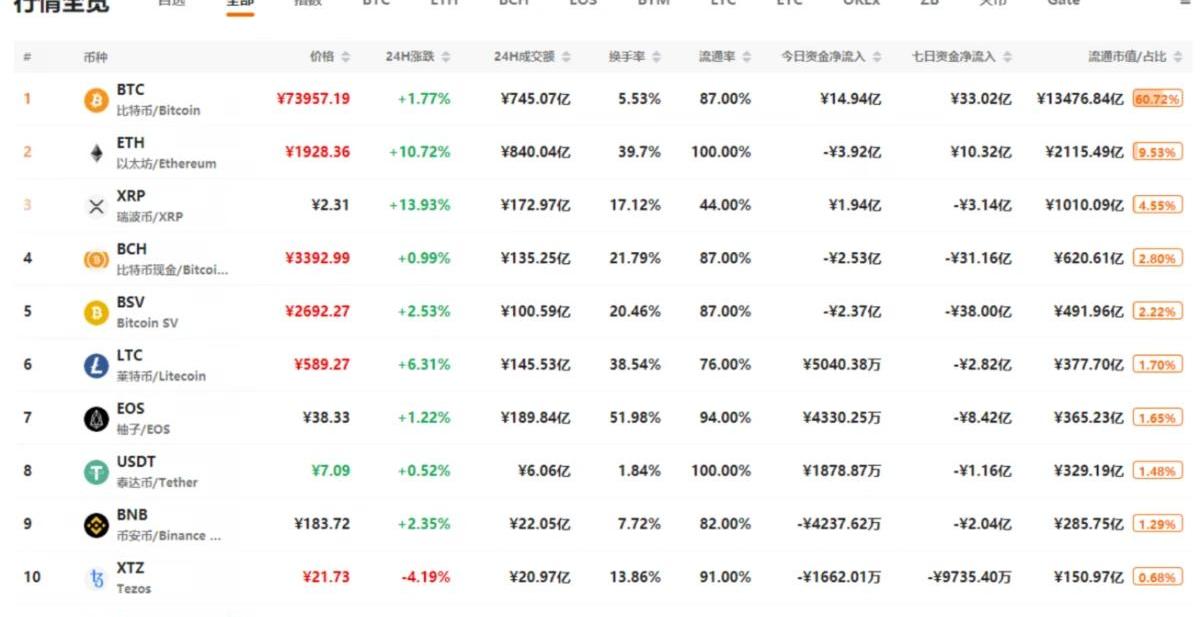Sort by 今日资金净流入 column
This screenshot has height=617, width=1200.
pos(830,57)
